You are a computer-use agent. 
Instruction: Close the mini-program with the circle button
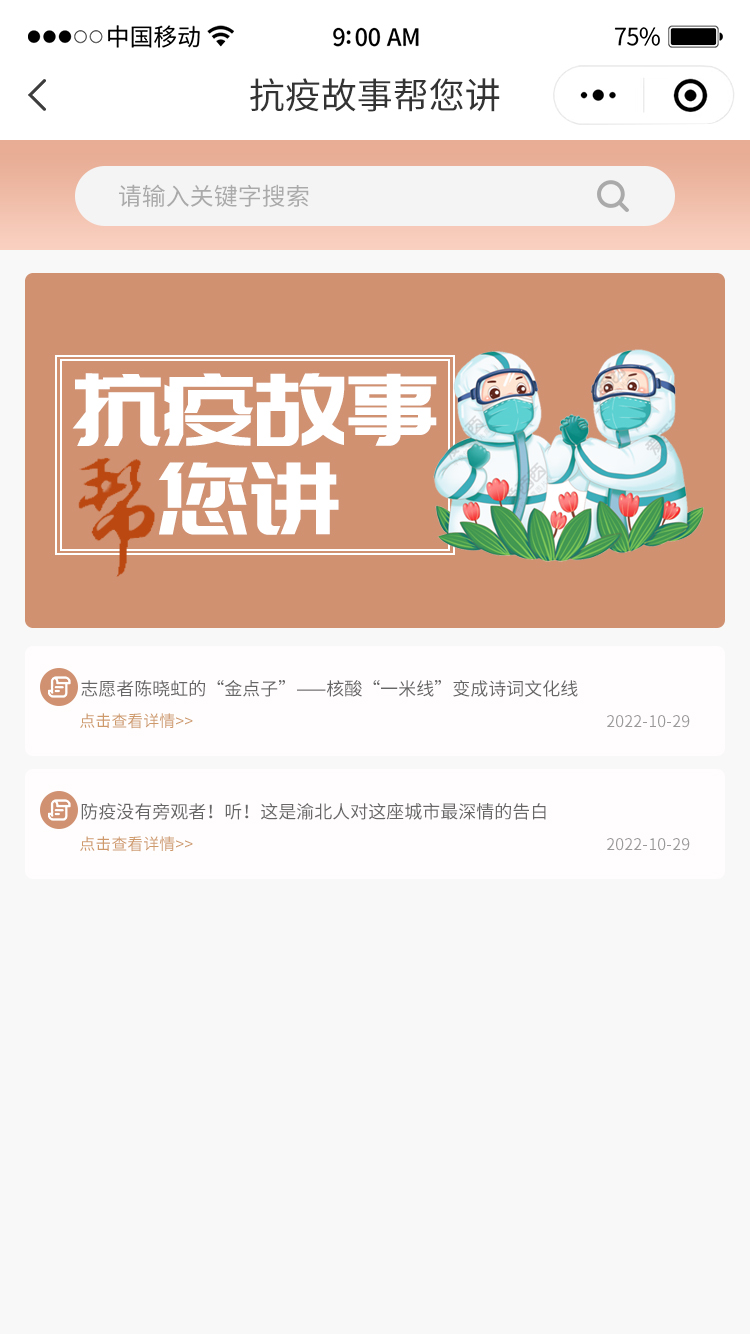tap(690, 96)
